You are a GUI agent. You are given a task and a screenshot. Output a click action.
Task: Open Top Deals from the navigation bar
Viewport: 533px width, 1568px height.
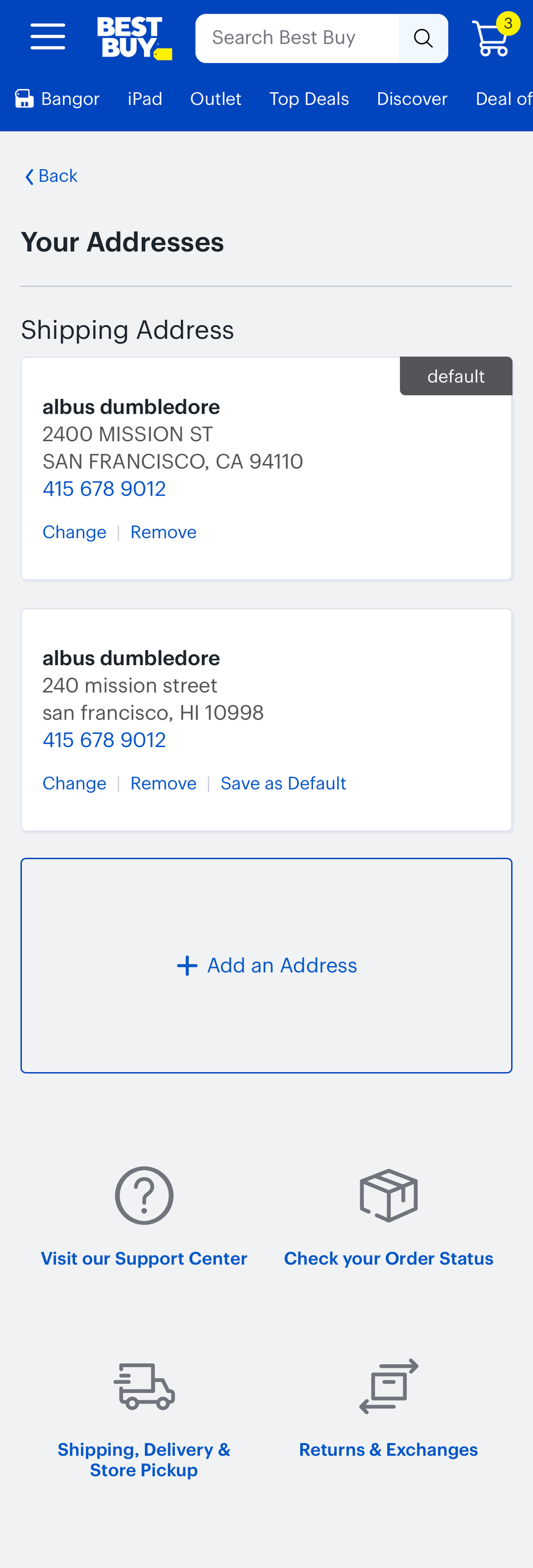pos(309,98)
